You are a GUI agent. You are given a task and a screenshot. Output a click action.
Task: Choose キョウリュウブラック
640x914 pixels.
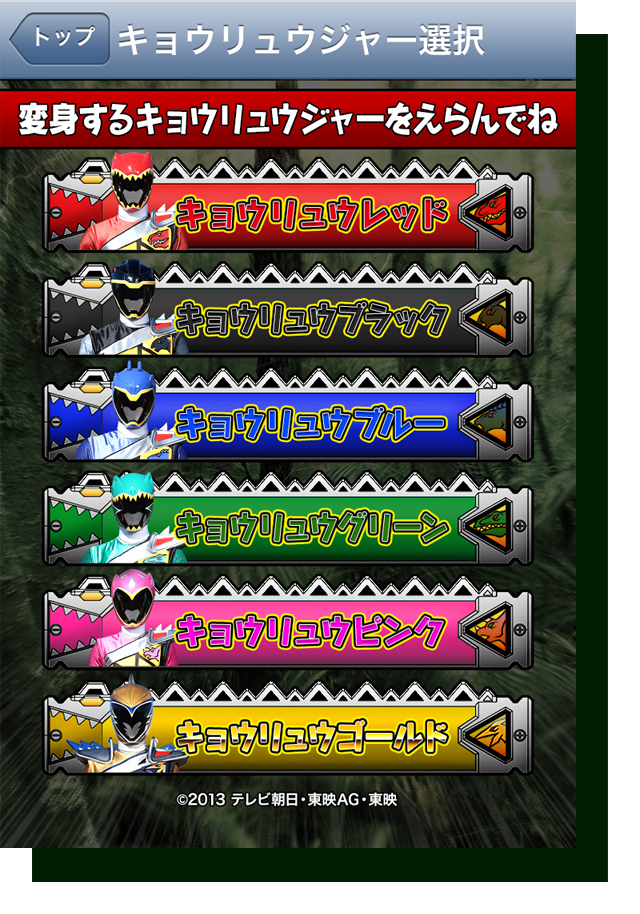[x=290, y=319]
